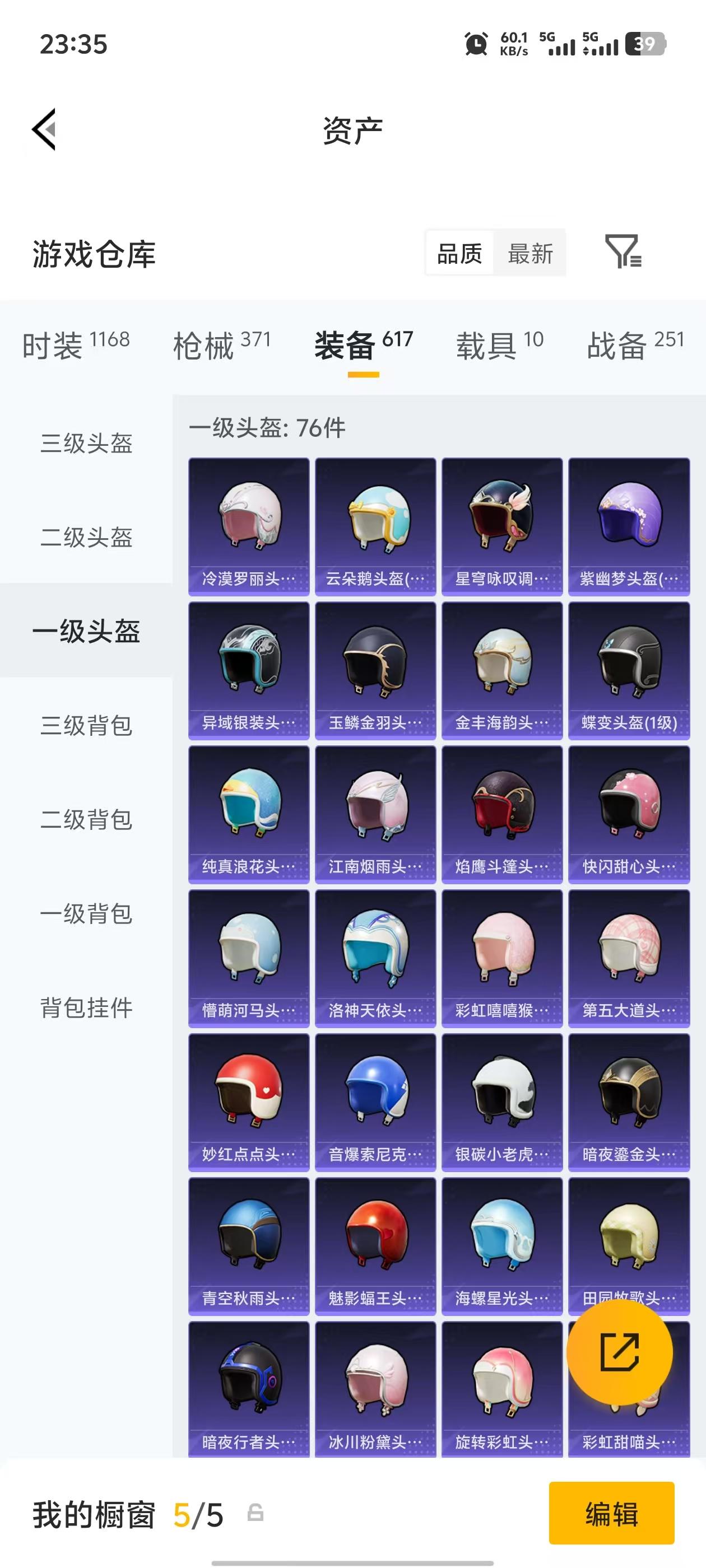Tap the battery indicator showing 39
Screen dimensions: 706x1568
pos(645,44)
